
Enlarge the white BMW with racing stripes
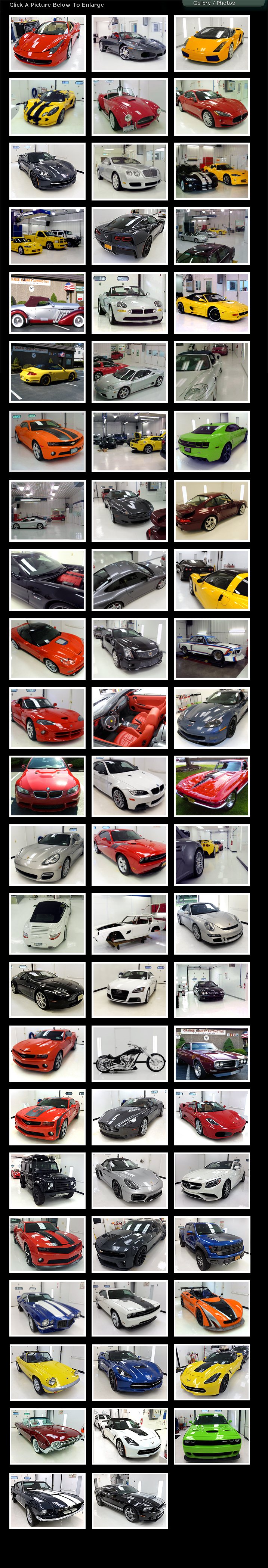click(211, 648)
